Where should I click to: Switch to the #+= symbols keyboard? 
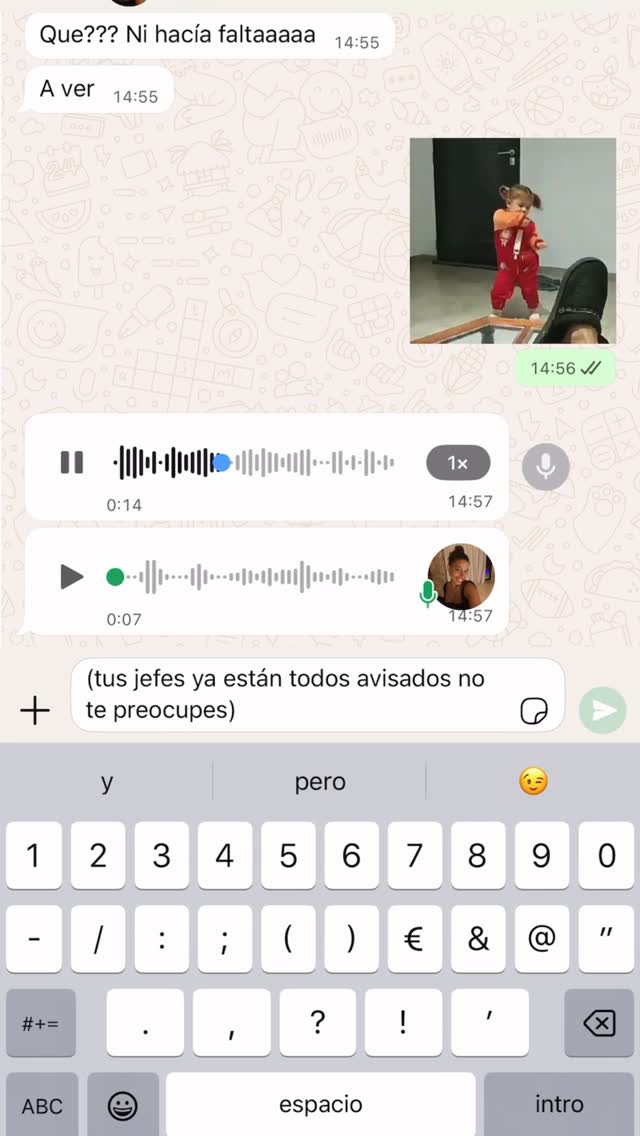pyautogui.click(x=41, y=1022)
